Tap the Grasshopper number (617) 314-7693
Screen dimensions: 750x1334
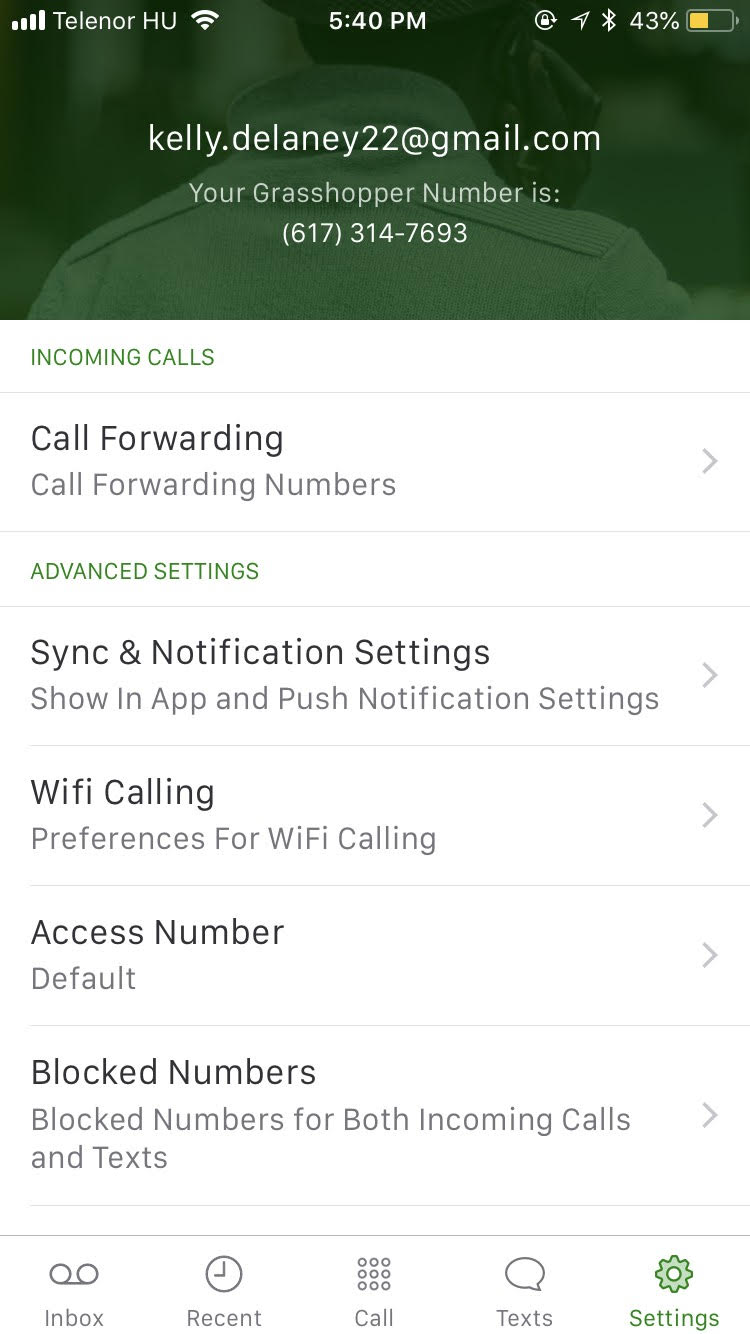click(x=375, y=232)
